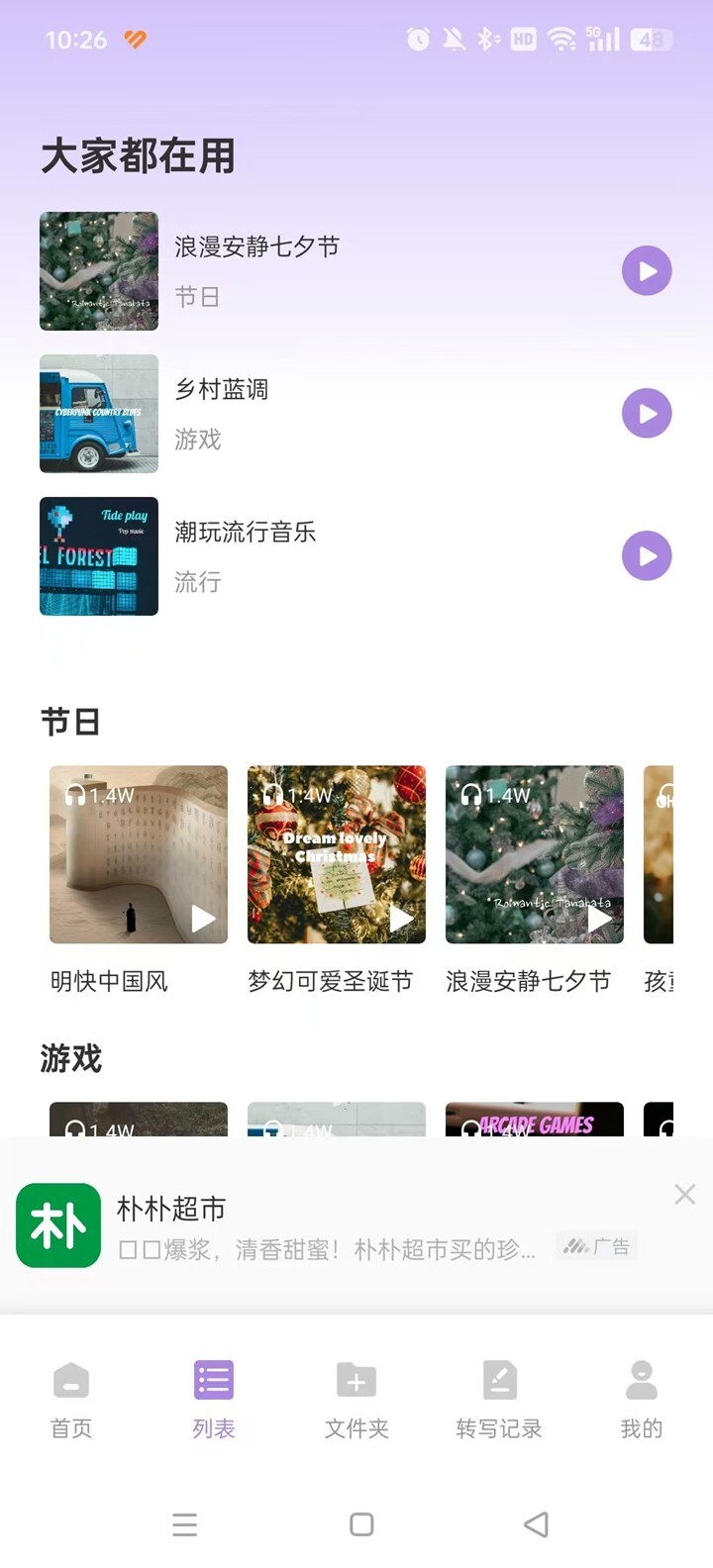Dismiss the 朴朴超市 ad banner
This screenshot has height=1568, width=713.
(x=684, y=1194)
